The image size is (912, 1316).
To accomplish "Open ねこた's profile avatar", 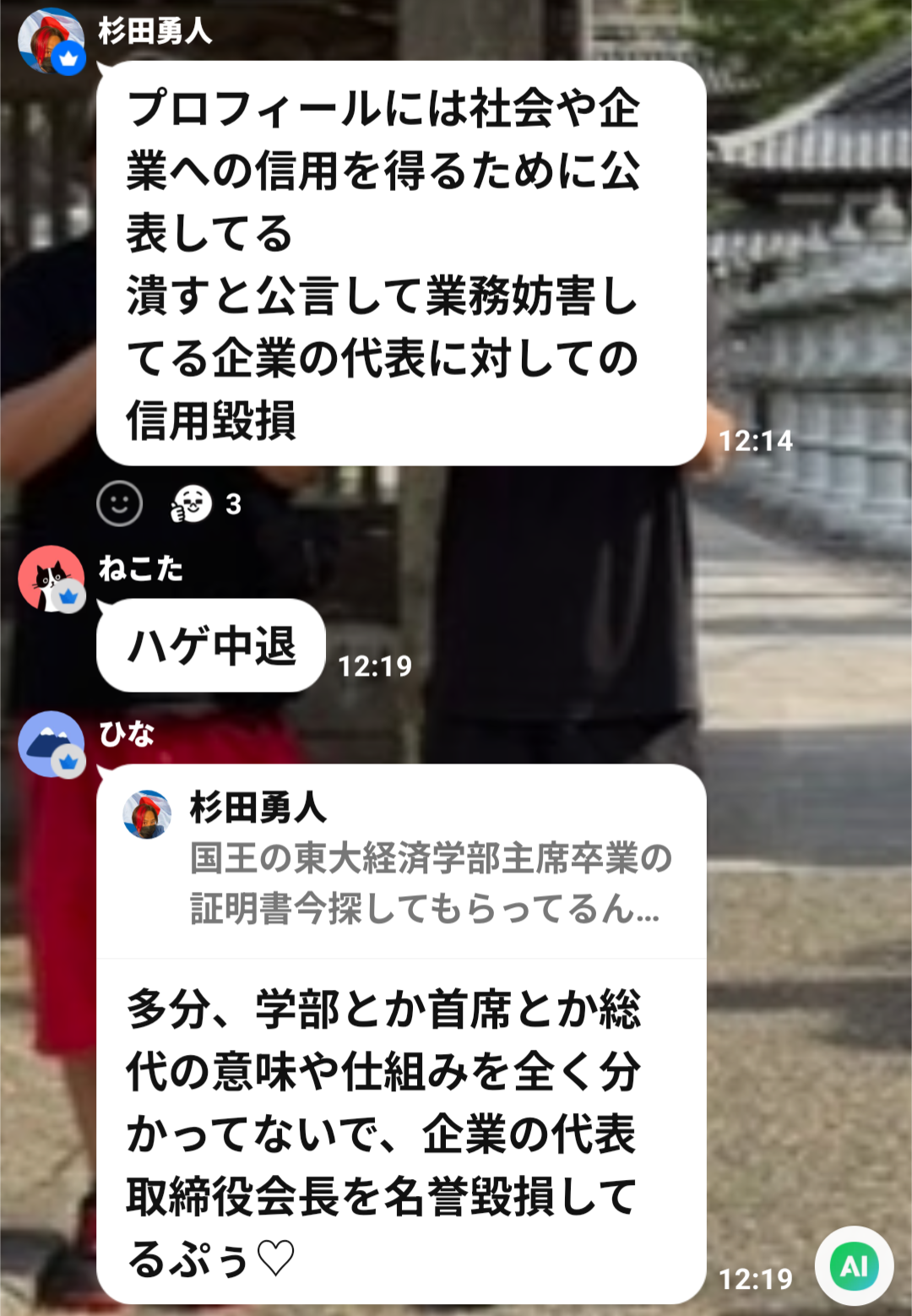I will coord(51,578).
